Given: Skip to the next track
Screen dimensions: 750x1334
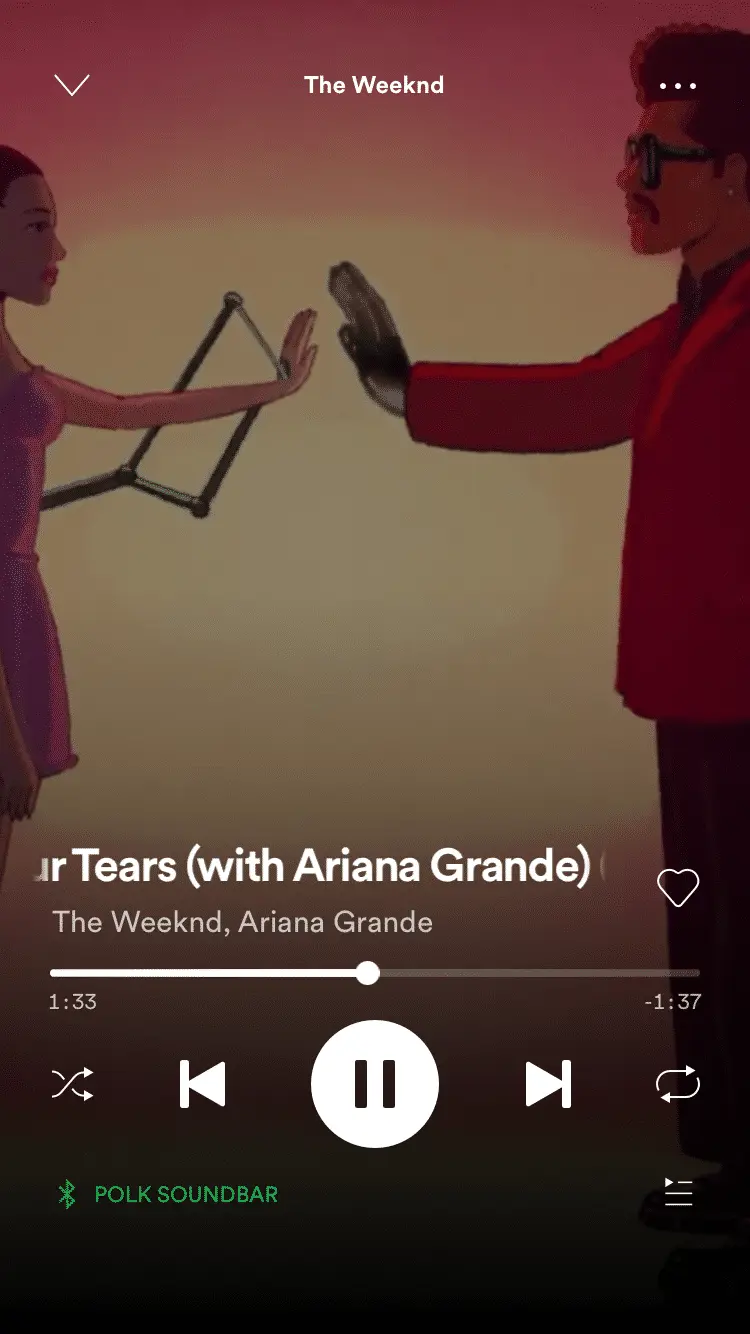Looking at the screenshot, I should (548, 1084).
